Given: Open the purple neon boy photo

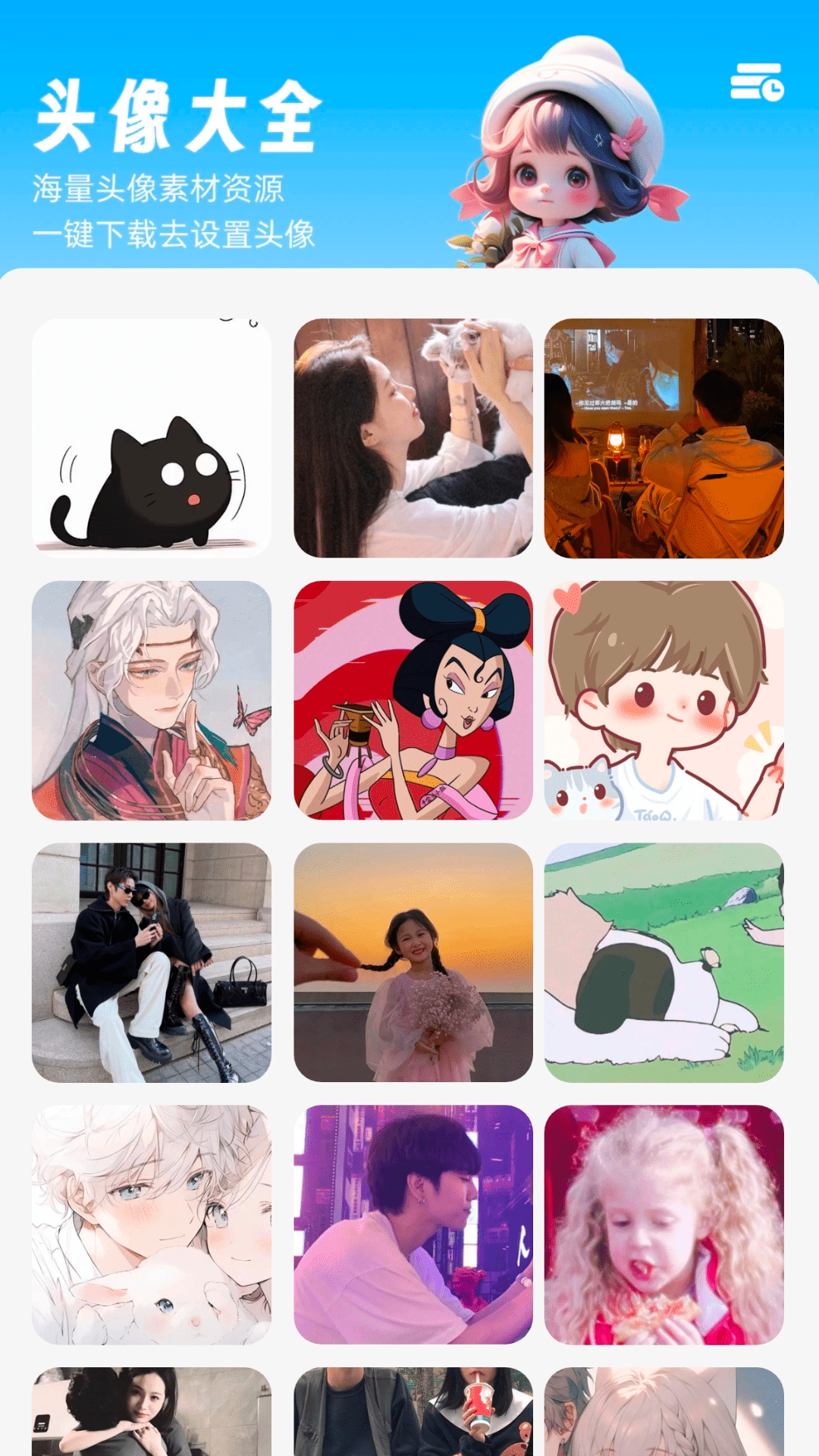Looking at the screenshot, I should click(413, 1225).
